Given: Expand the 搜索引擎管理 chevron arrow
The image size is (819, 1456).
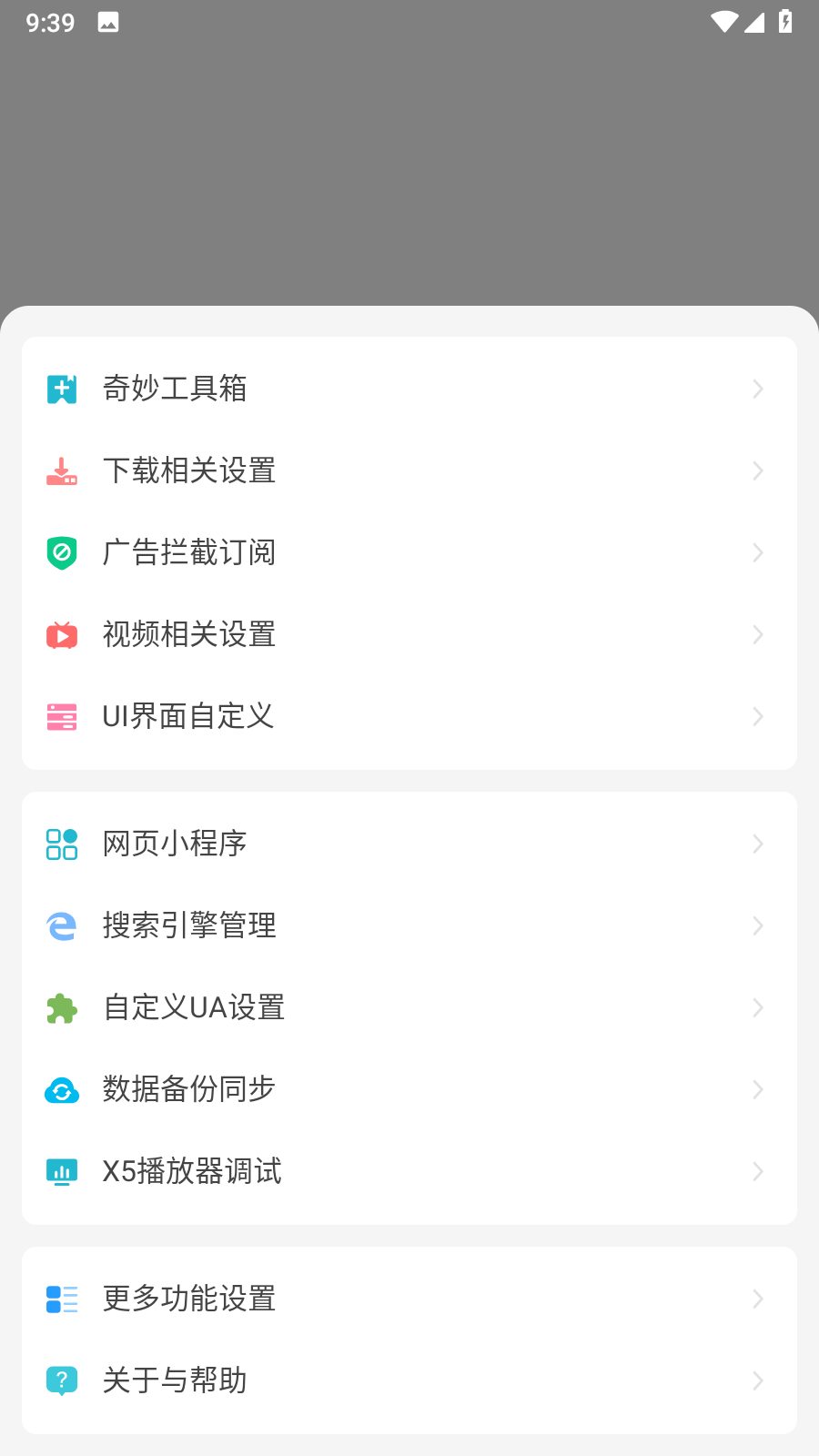Looking at the screenshot, I should (x=758, y=925).
